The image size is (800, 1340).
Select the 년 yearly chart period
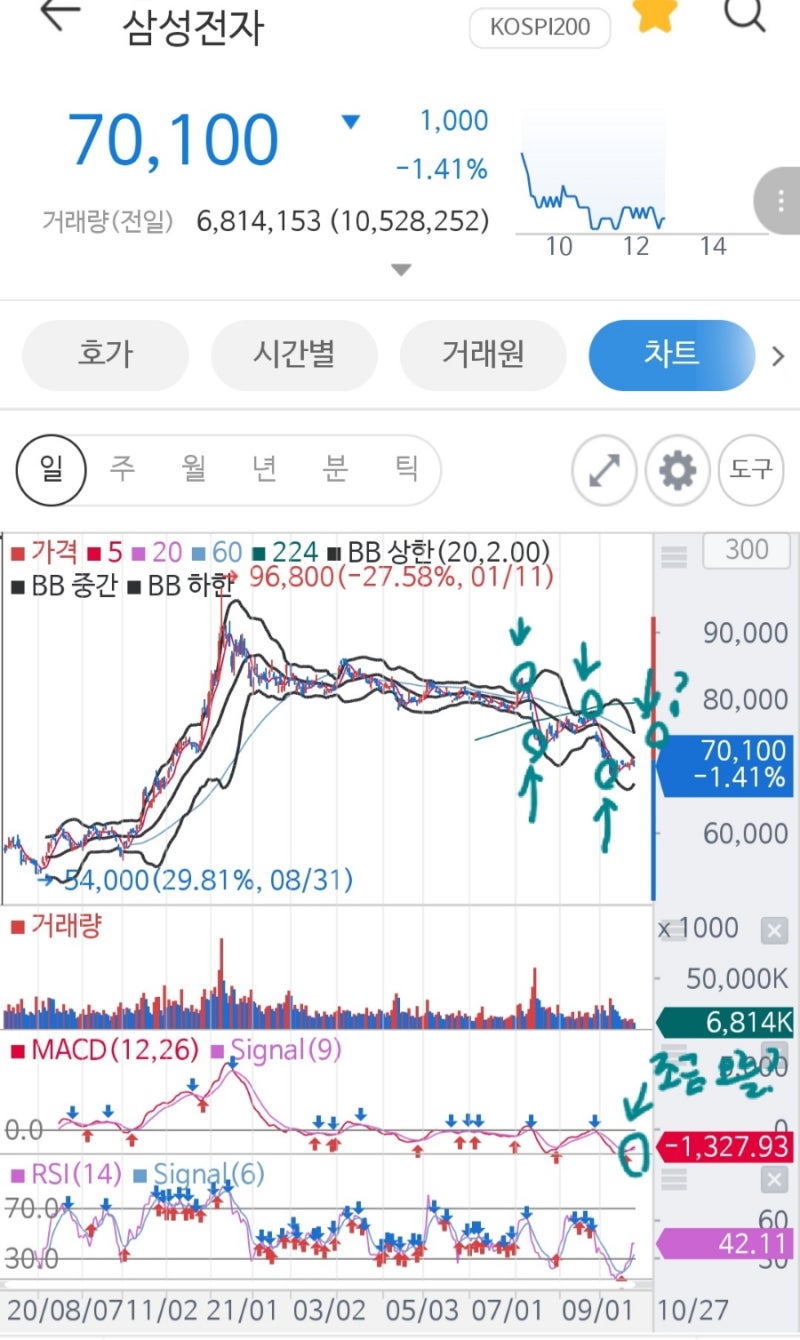(264, 469)
